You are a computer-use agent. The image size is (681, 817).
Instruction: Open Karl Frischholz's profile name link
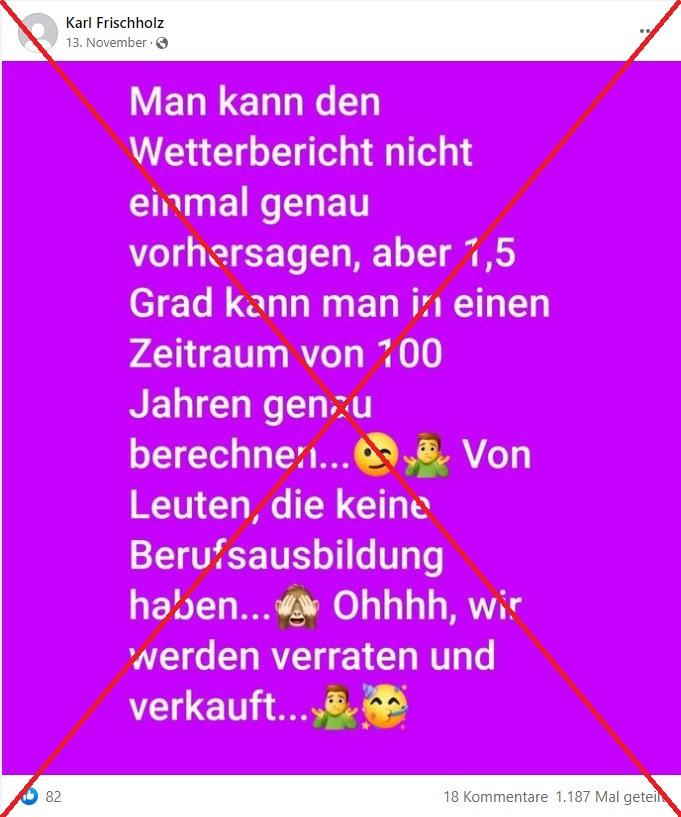[x=116, y=22]
